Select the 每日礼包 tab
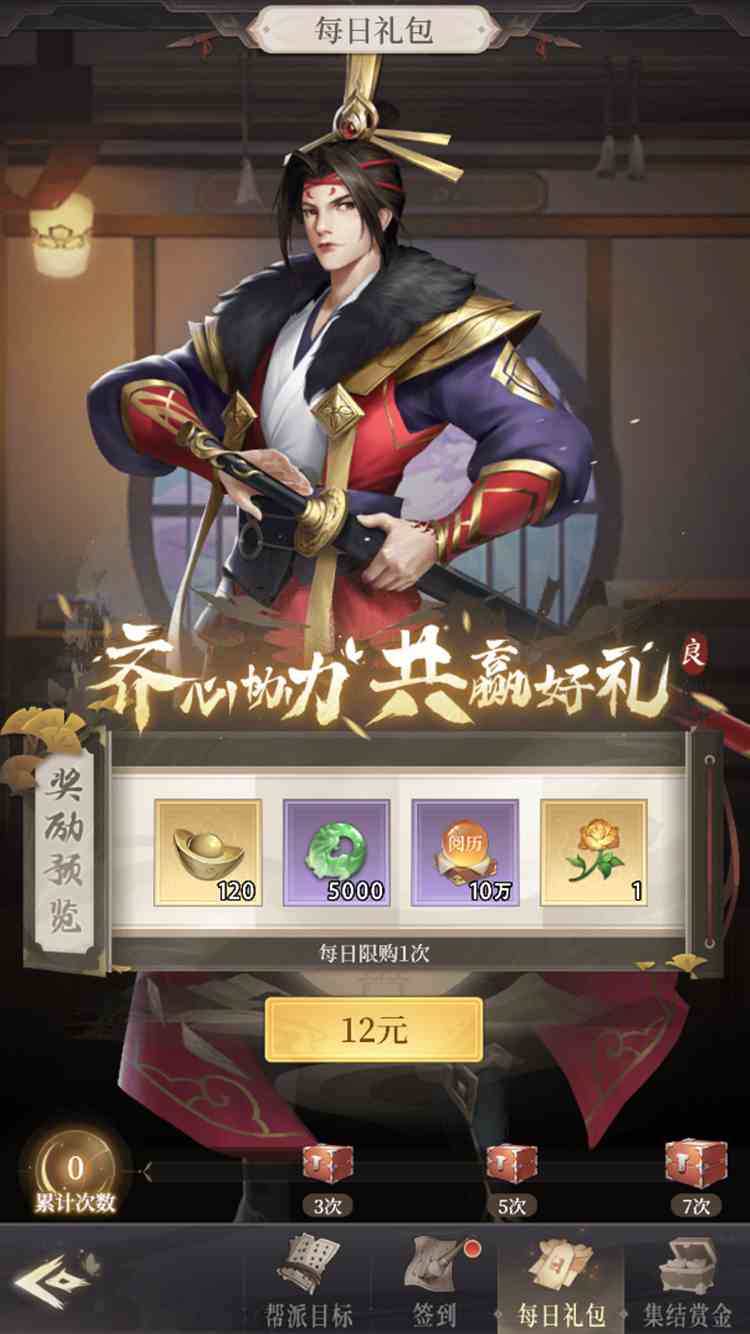The width and height of the screenshot is (750, 1334). coord(560,1280)
